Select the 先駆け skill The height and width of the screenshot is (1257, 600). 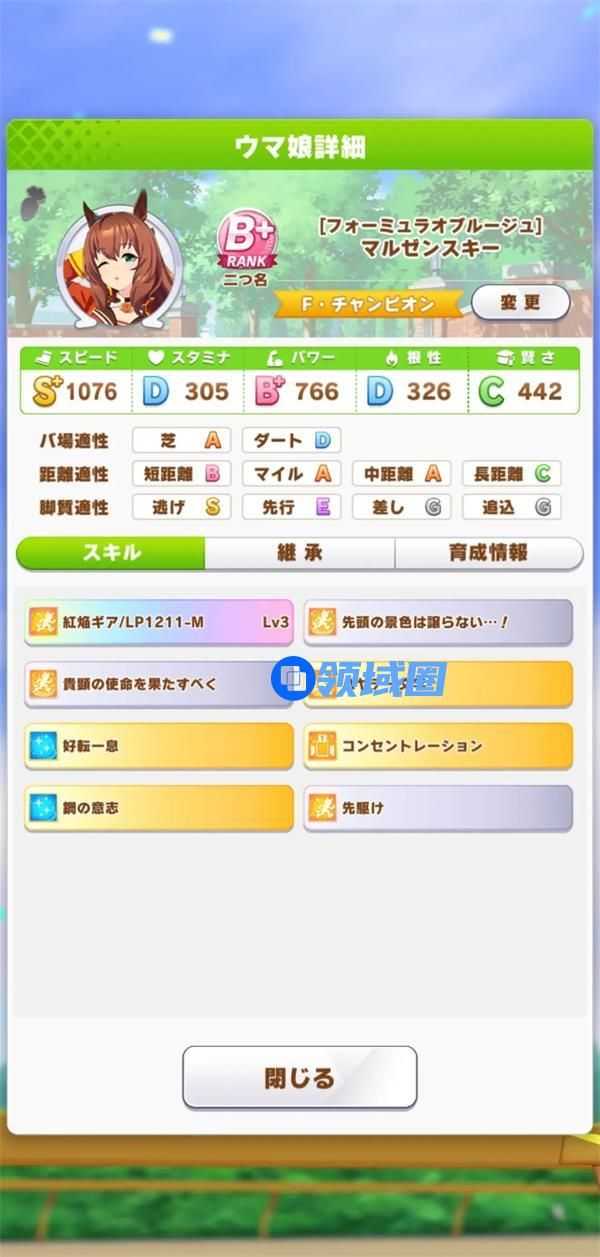click(x=438, y=808)
